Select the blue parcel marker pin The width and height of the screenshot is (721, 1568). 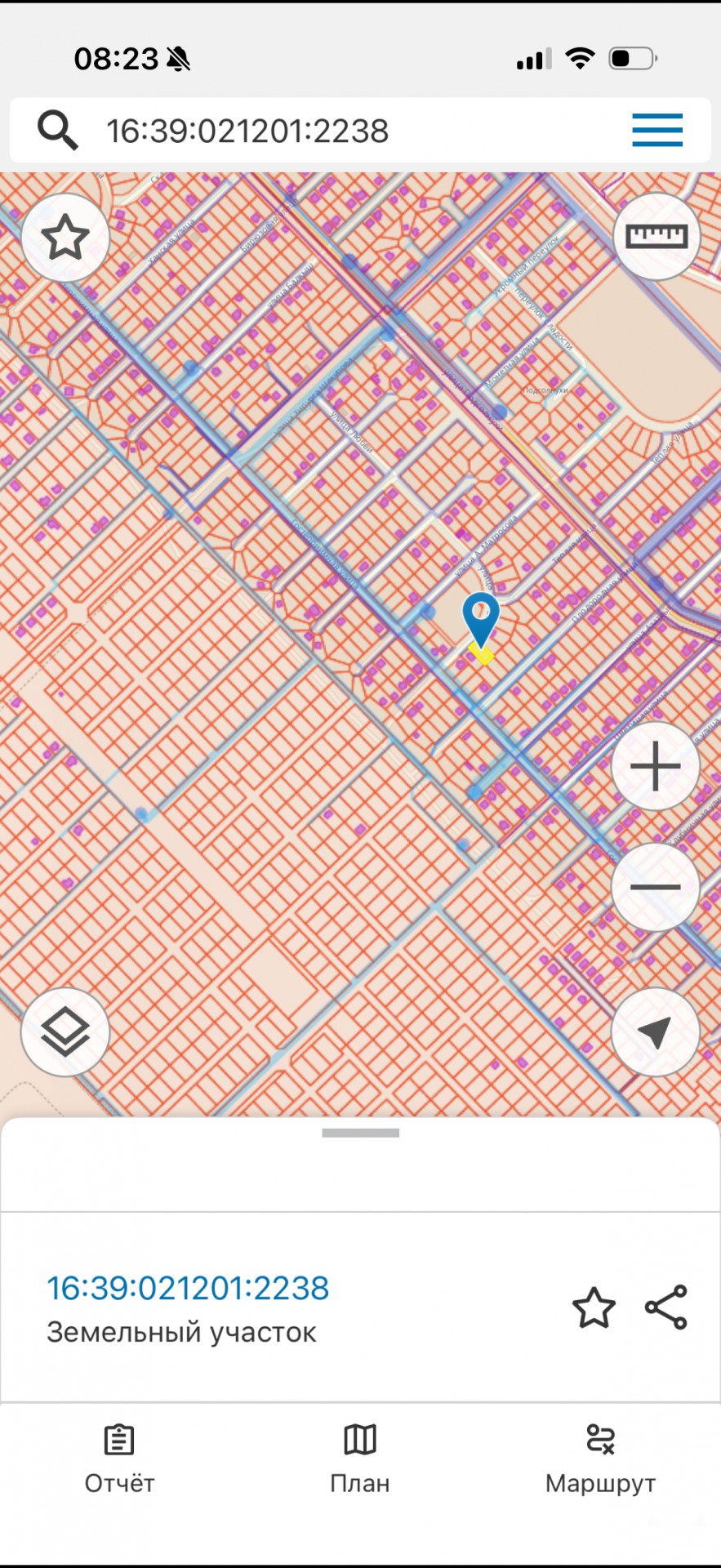(480, 619)
